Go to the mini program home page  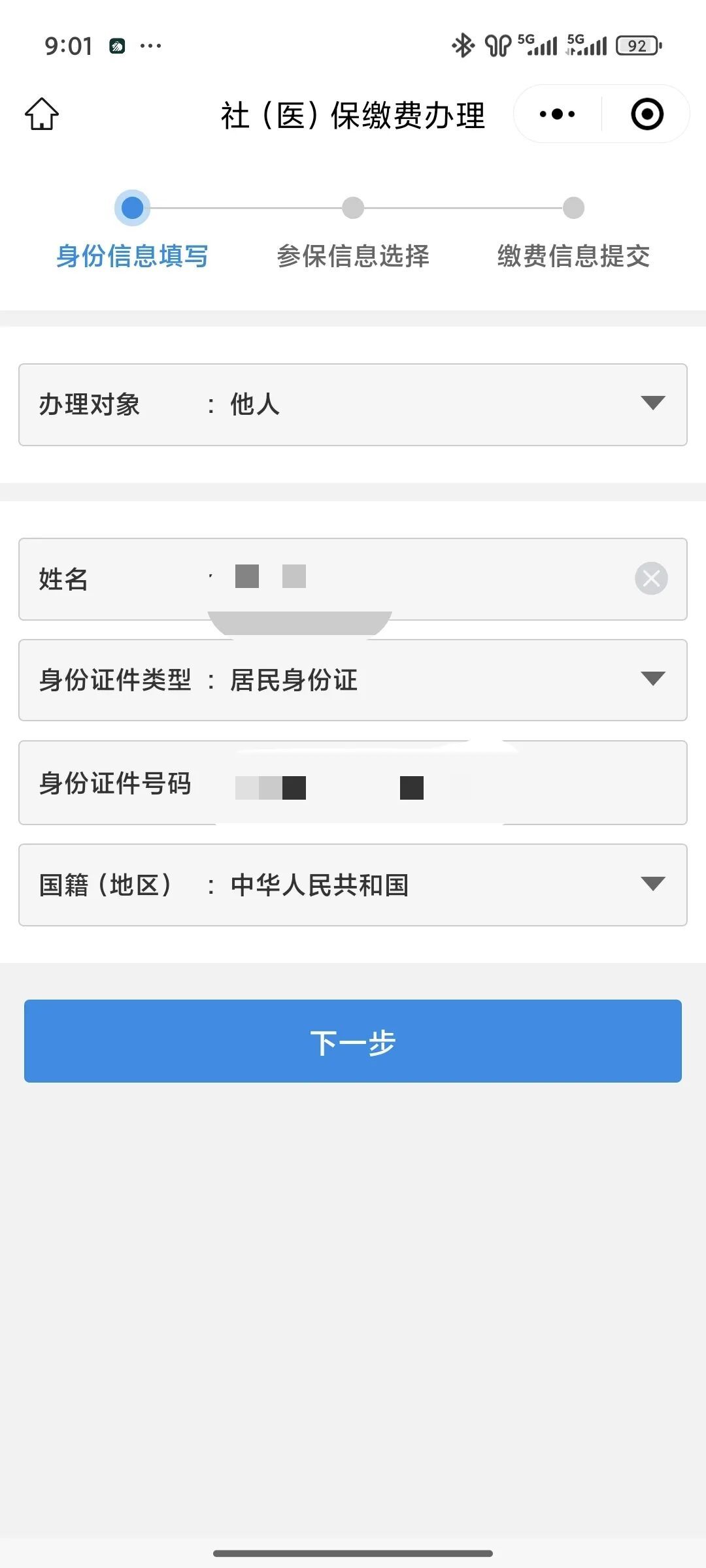tap(42, 114)
